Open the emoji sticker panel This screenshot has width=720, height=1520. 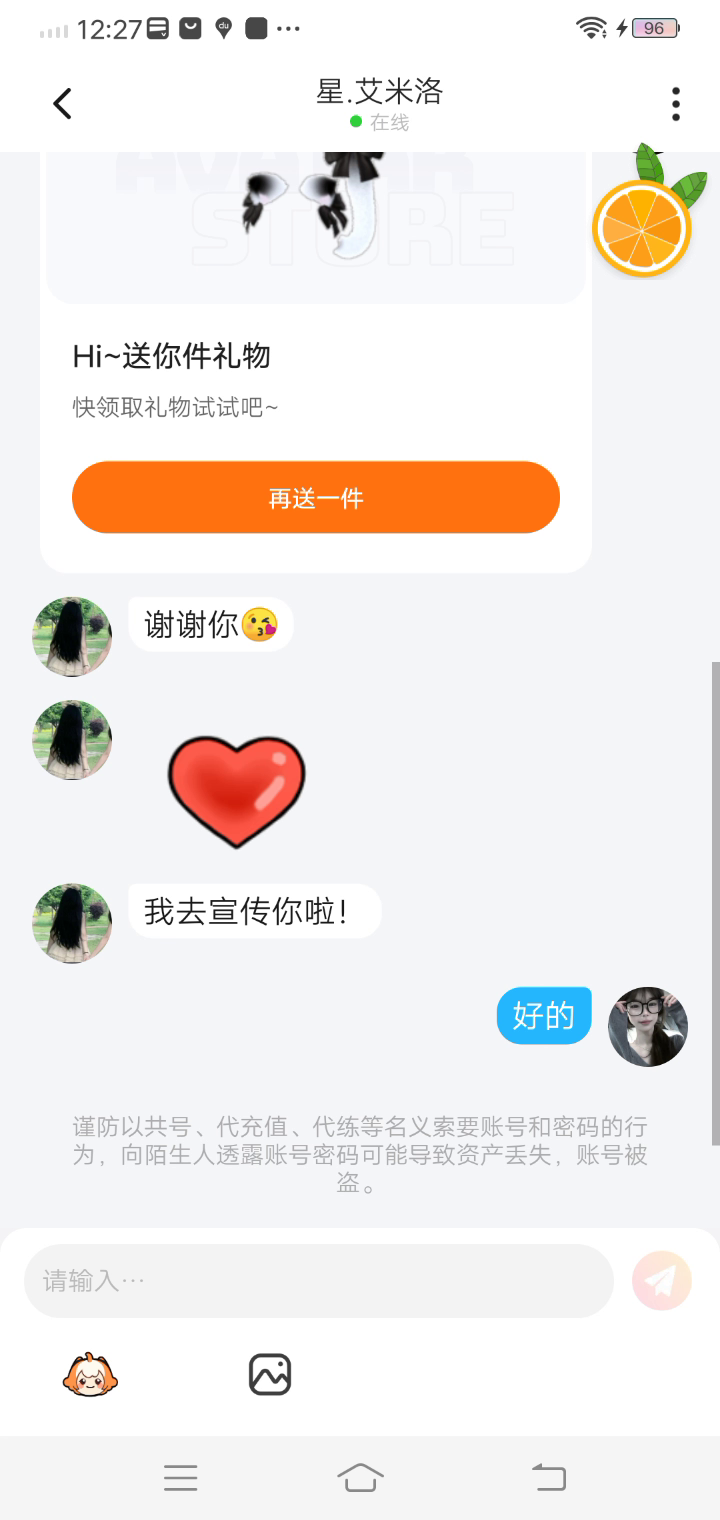pyautogui.click(x=90, y=1375)
